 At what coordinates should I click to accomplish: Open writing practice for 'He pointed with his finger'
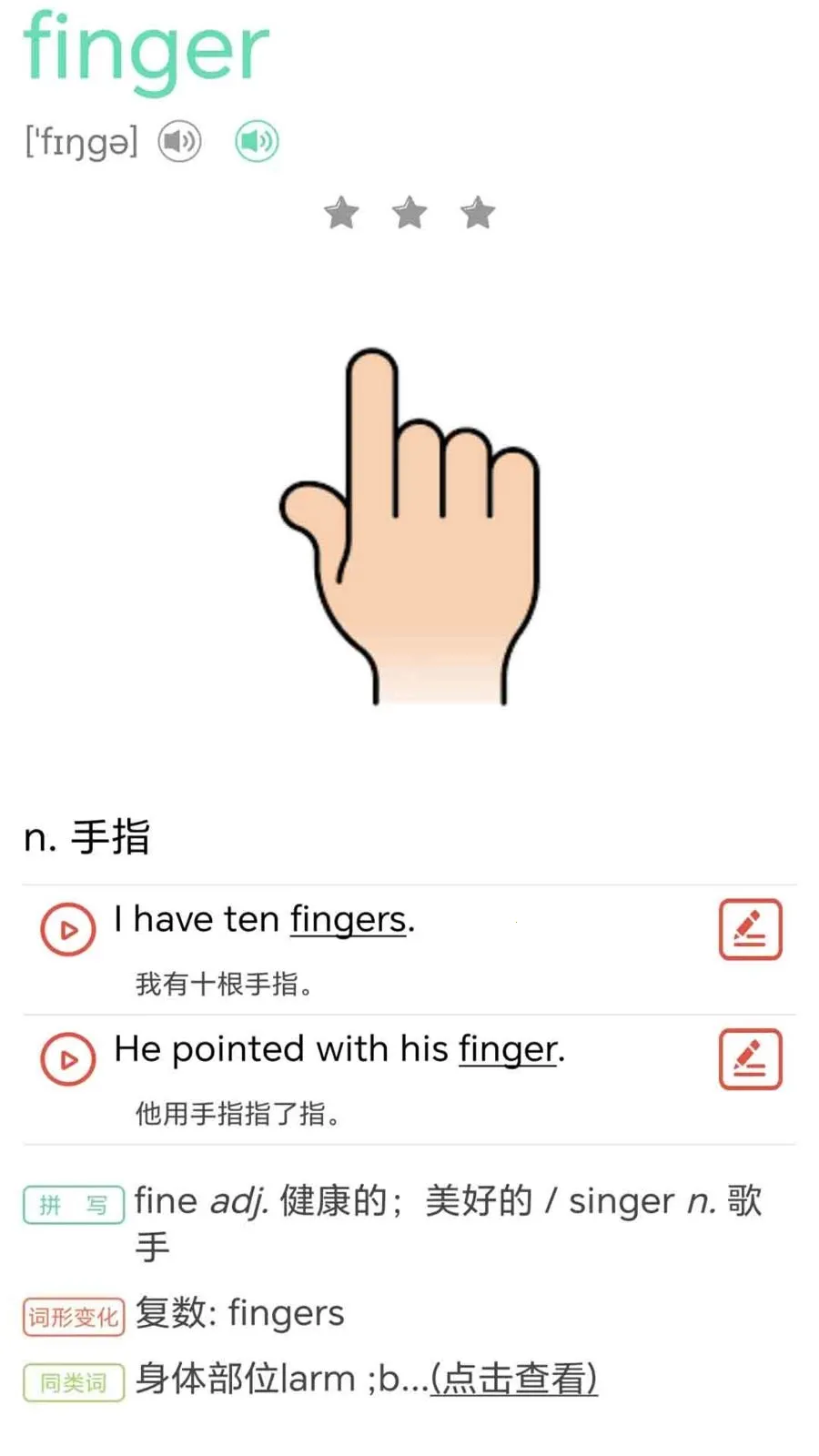pyautogui.click(x=750, y=1059)
